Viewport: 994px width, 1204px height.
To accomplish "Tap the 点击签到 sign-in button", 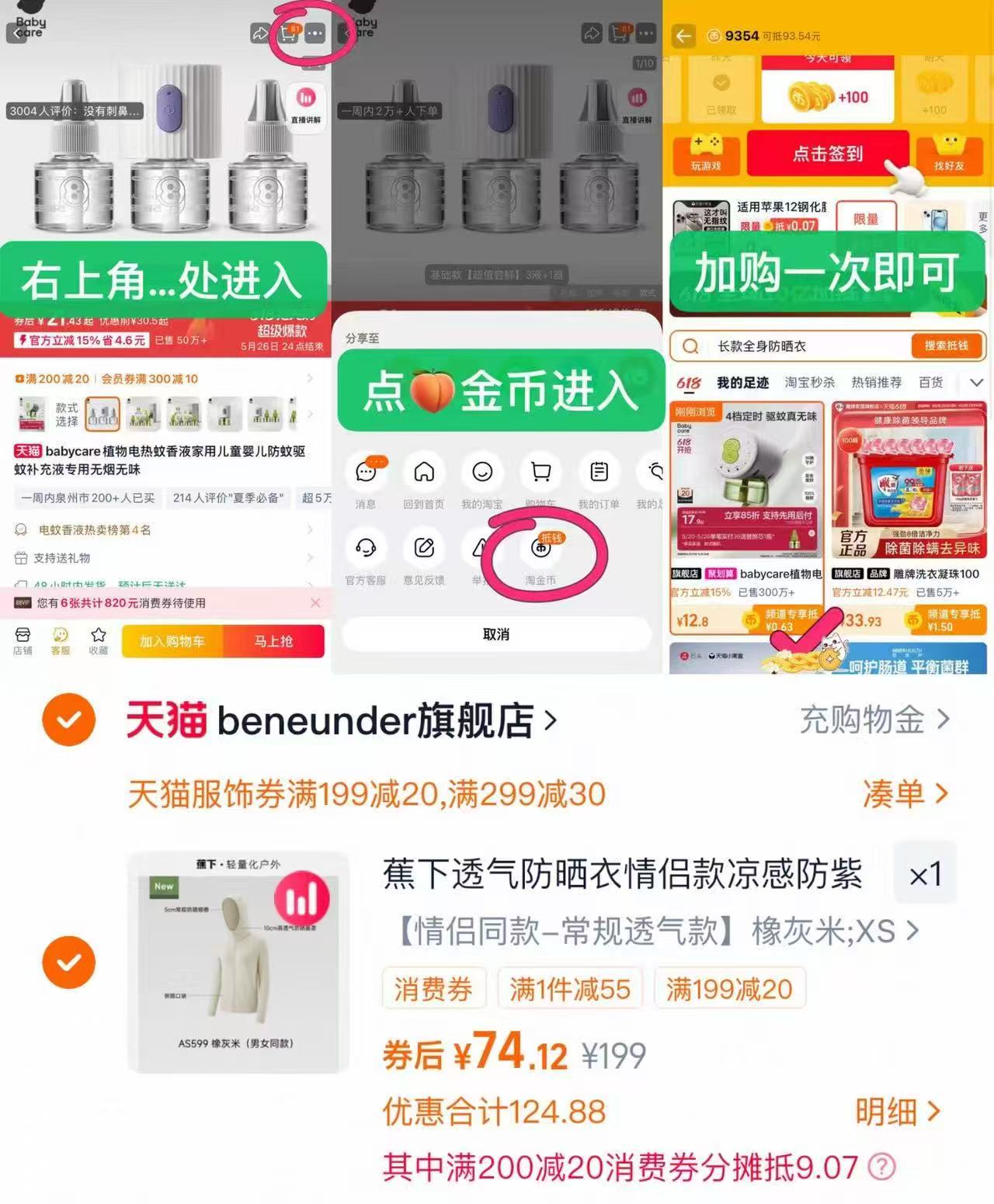I will [828, 154].
